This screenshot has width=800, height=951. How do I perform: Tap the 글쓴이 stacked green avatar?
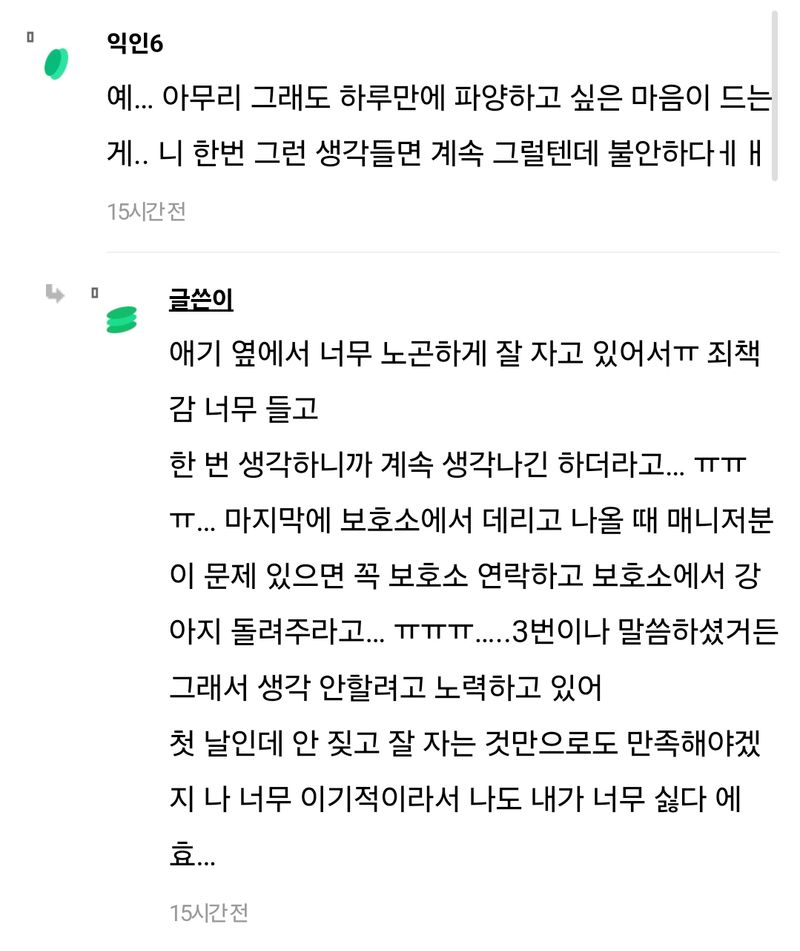tap(122, 321)
